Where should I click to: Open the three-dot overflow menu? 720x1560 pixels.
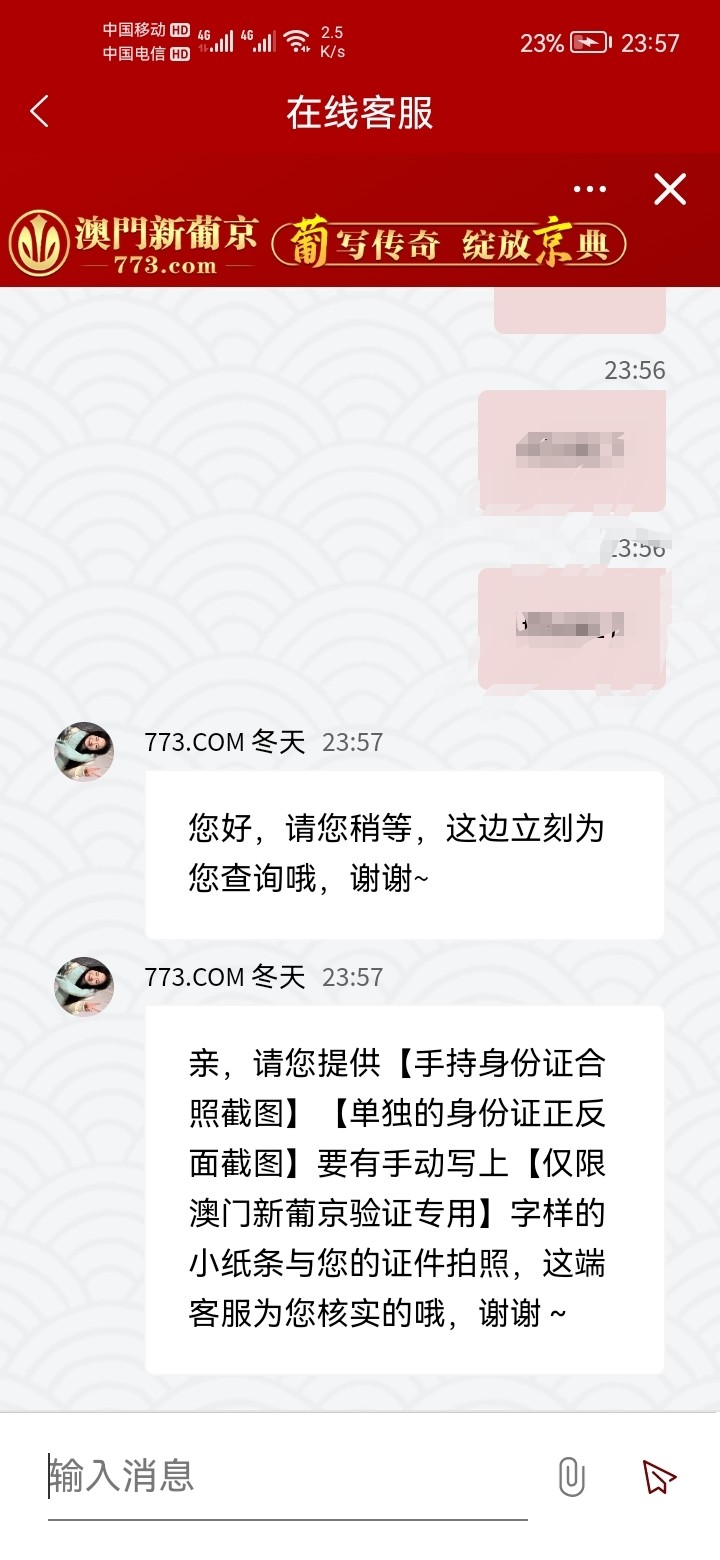[590, 189]
